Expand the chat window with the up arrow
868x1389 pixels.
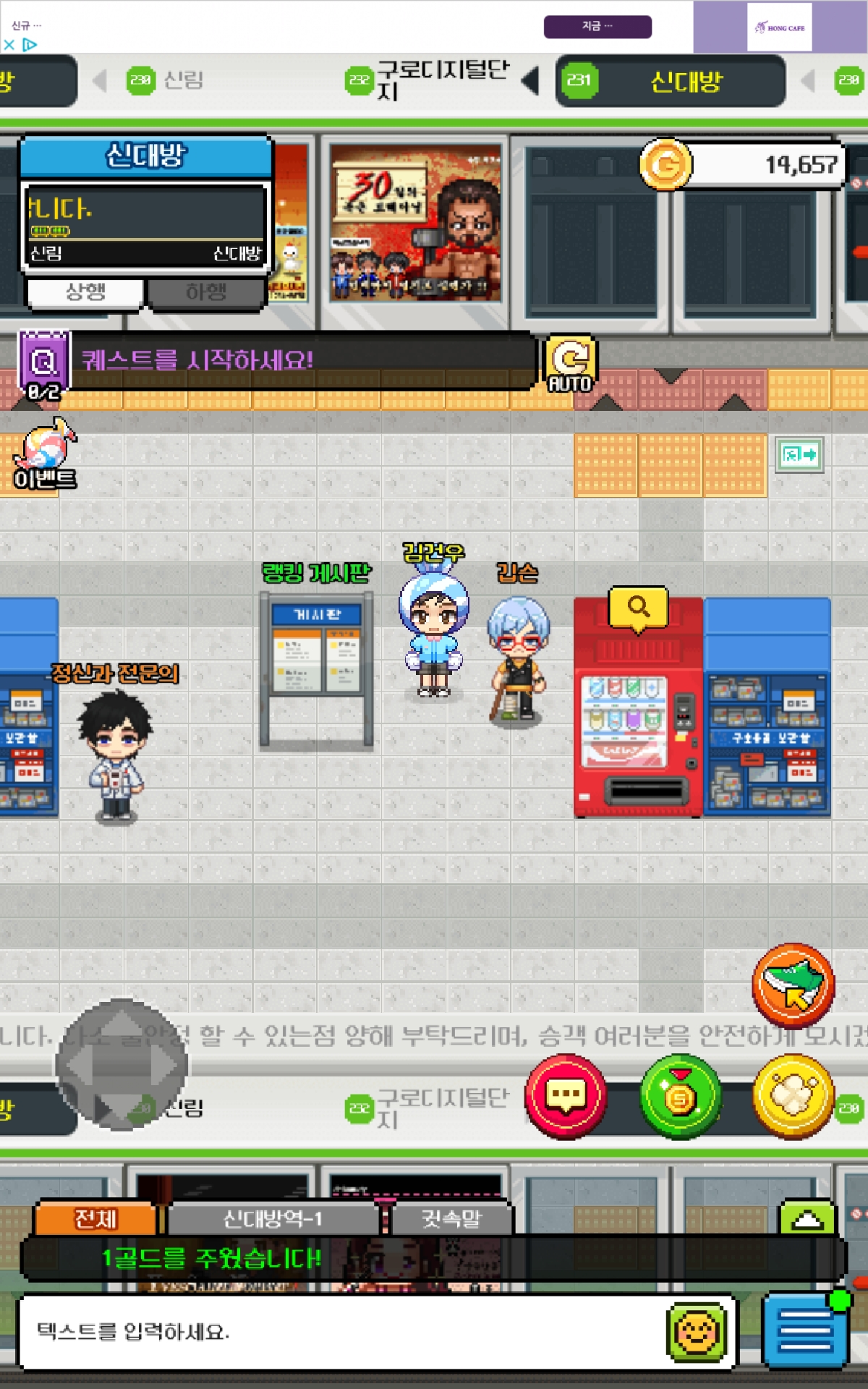[x=807, y=1220]
